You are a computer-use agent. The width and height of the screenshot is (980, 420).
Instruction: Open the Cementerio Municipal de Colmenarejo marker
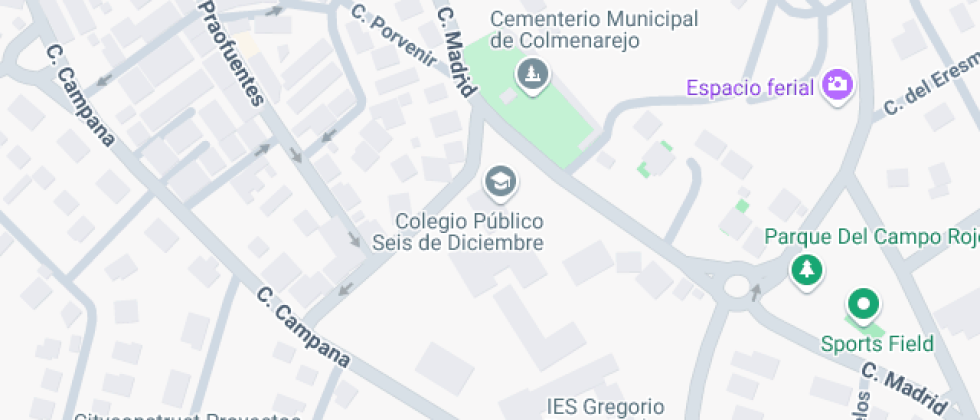[531, 73]
